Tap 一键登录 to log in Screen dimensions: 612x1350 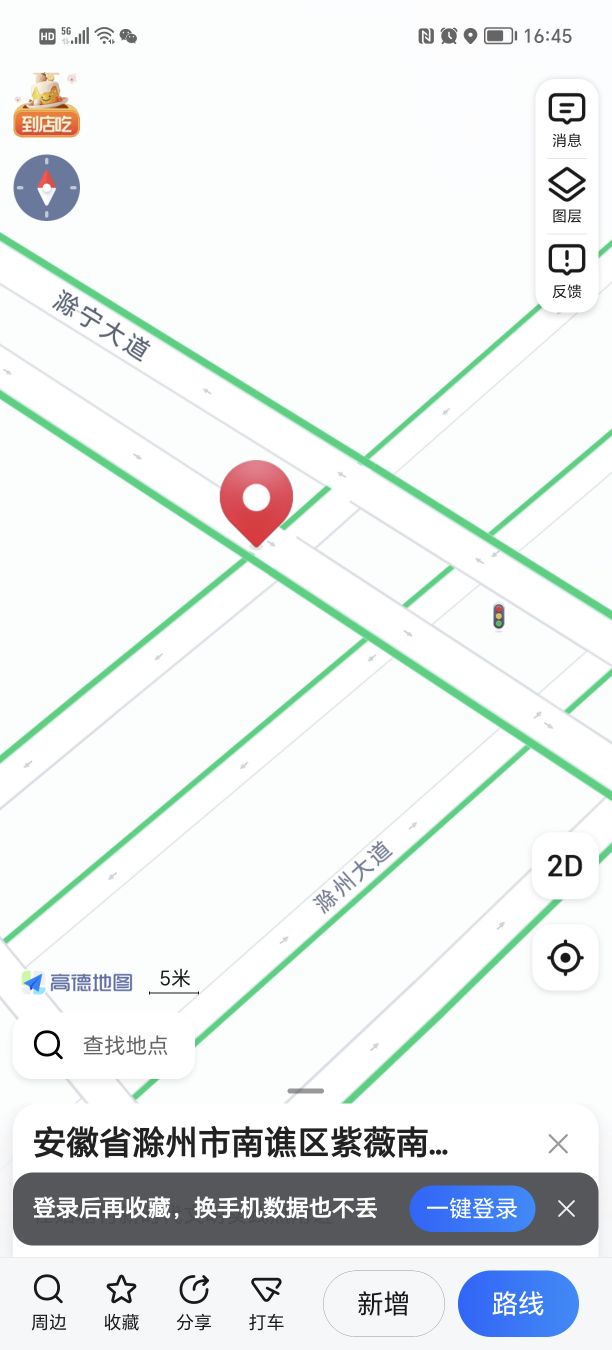472,1208
